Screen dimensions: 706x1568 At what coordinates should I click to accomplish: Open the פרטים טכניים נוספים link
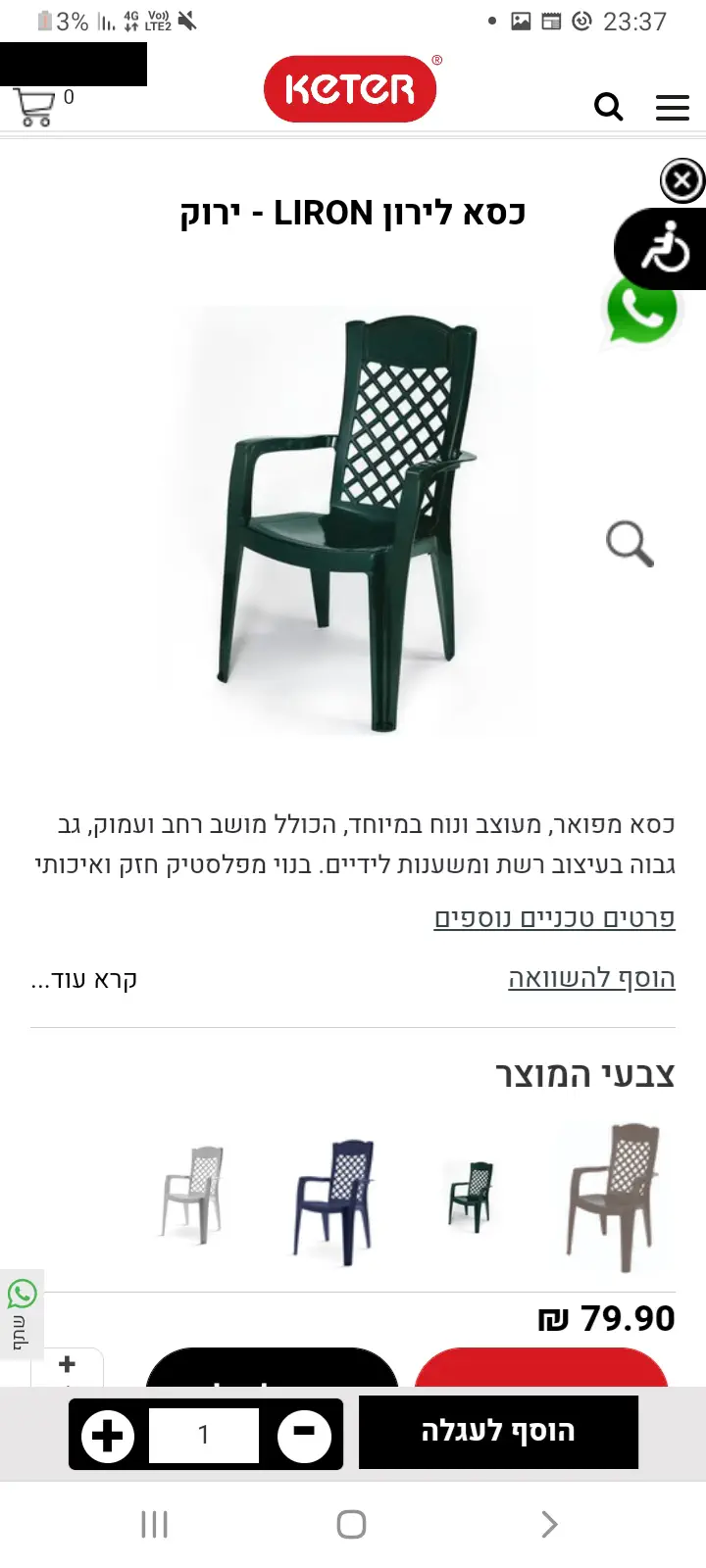click(554, 918)
